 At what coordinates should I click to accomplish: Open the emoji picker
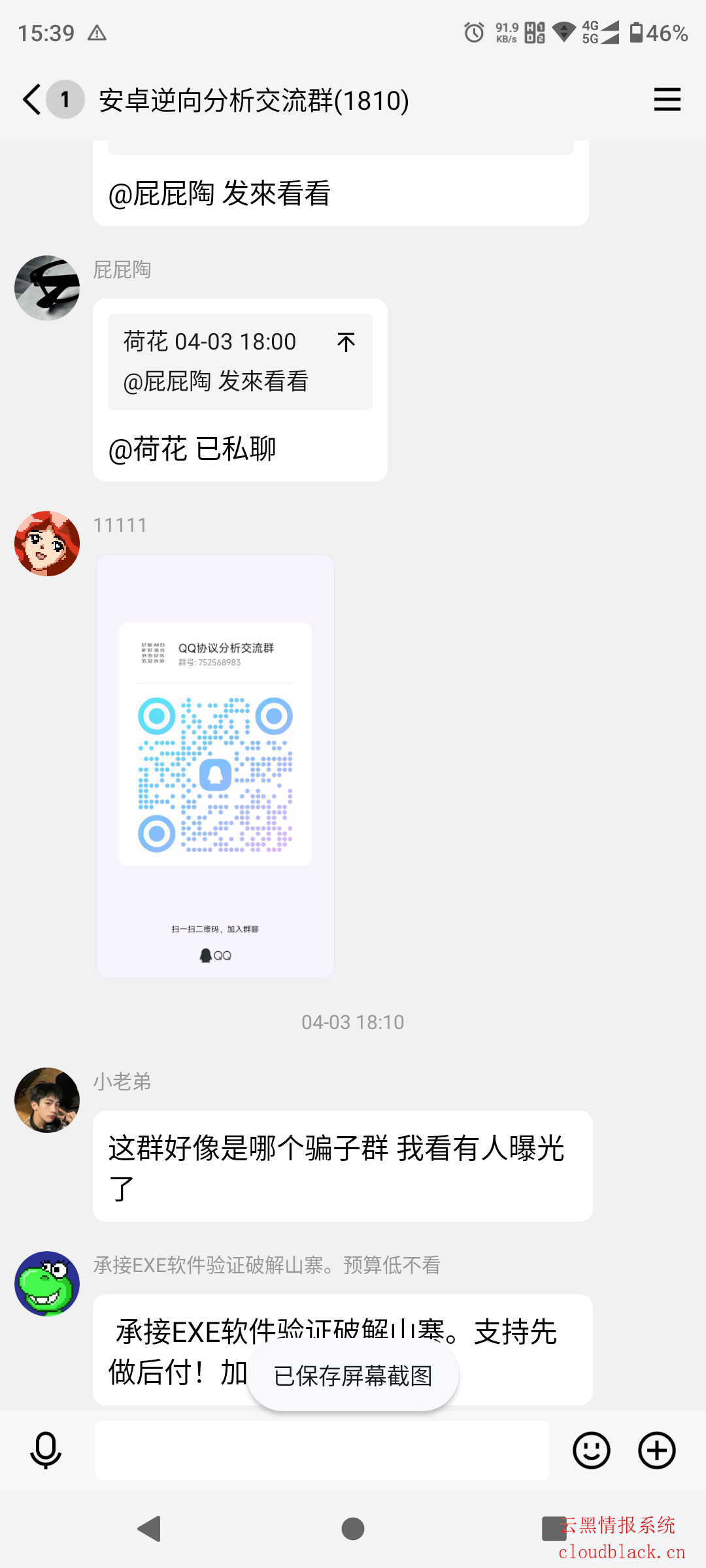click(x=591, y=1450)
